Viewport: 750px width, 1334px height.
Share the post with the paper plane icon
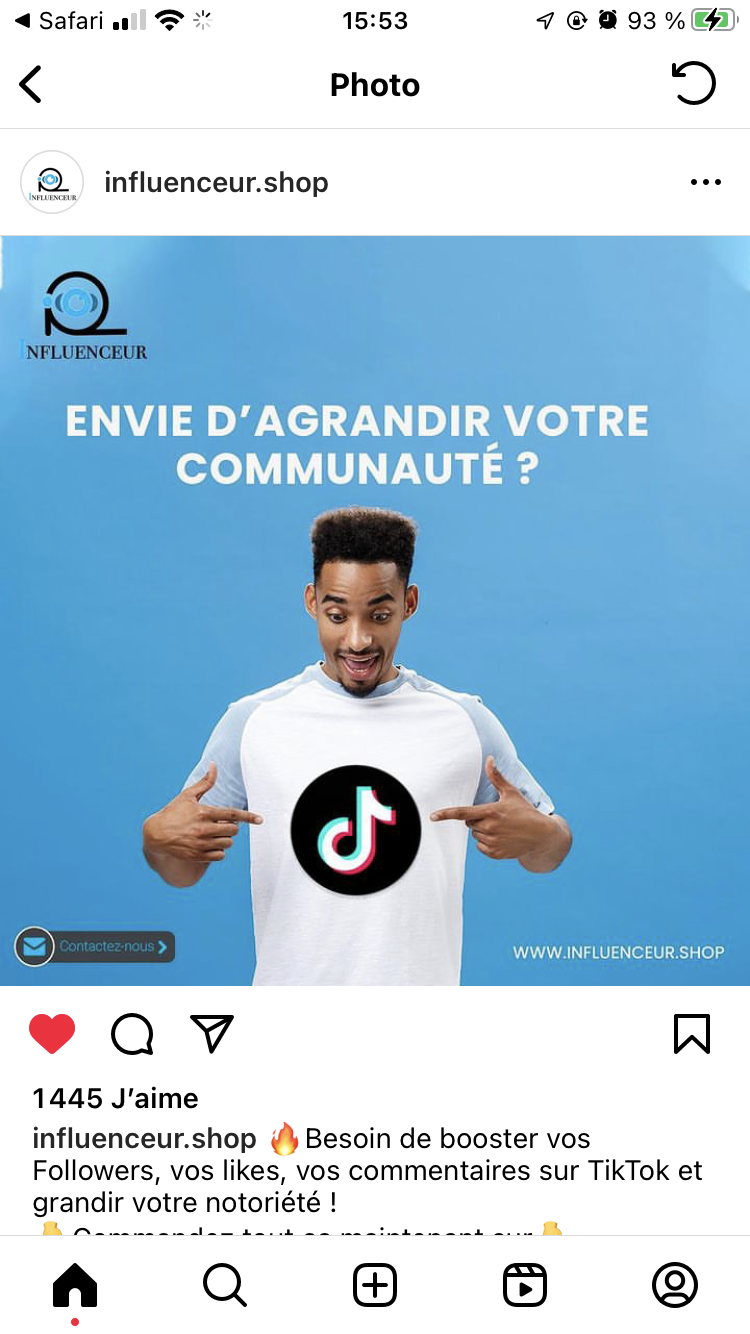click(x=212, y=1033)
